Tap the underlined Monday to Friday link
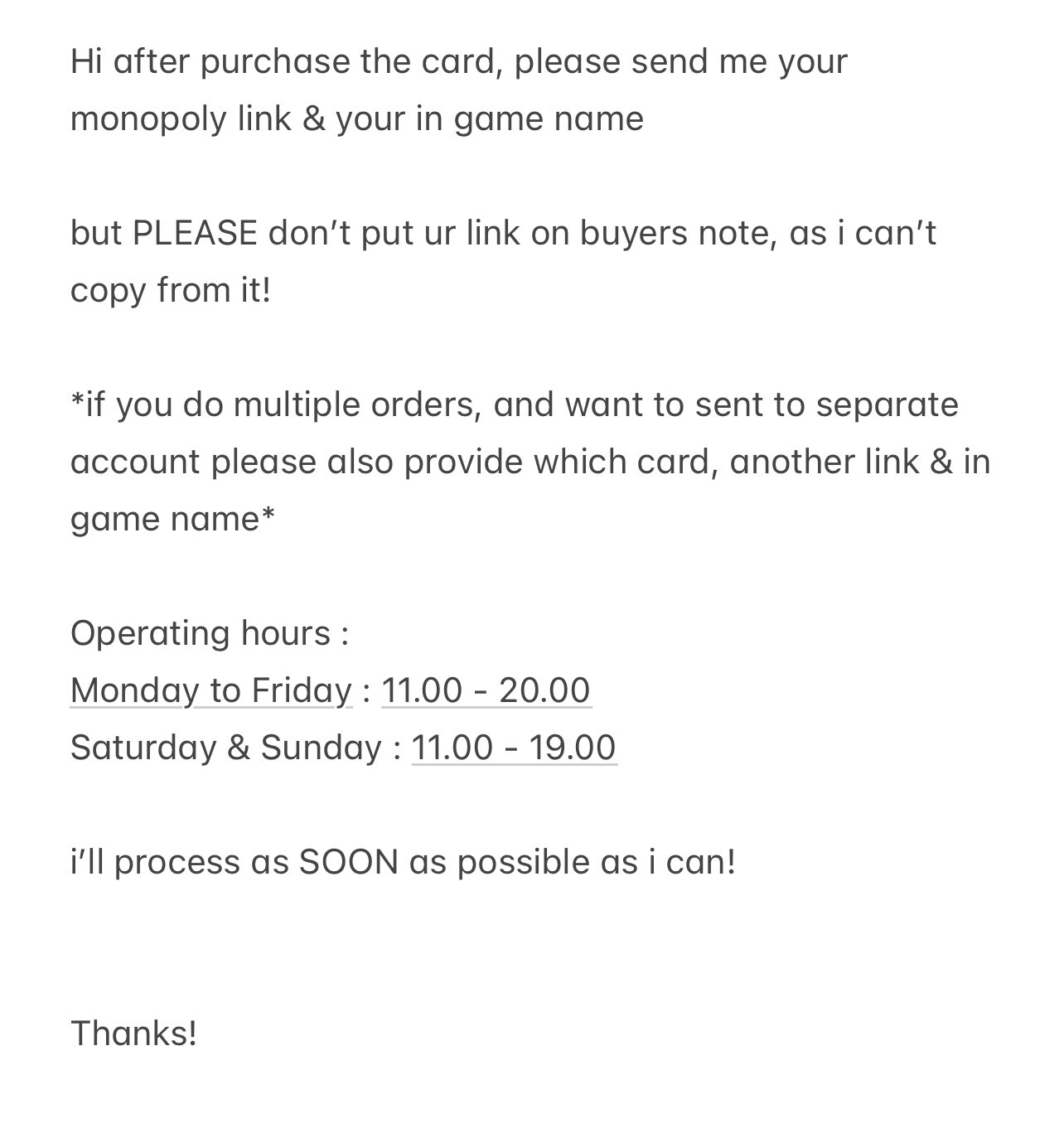This screenshot has height=1133, width=1064. [211, 690]
